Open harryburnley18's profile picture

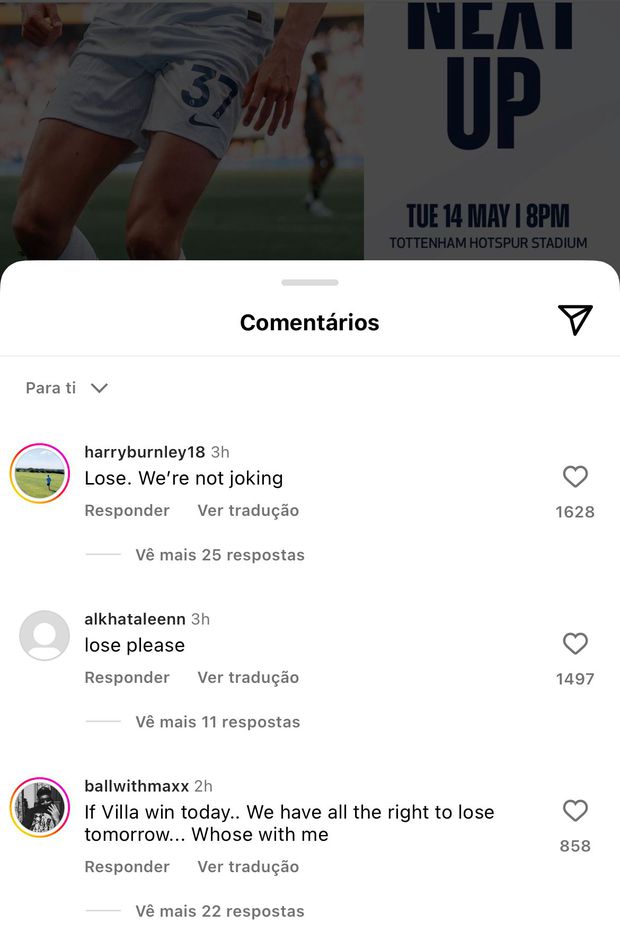pos(40,473)
